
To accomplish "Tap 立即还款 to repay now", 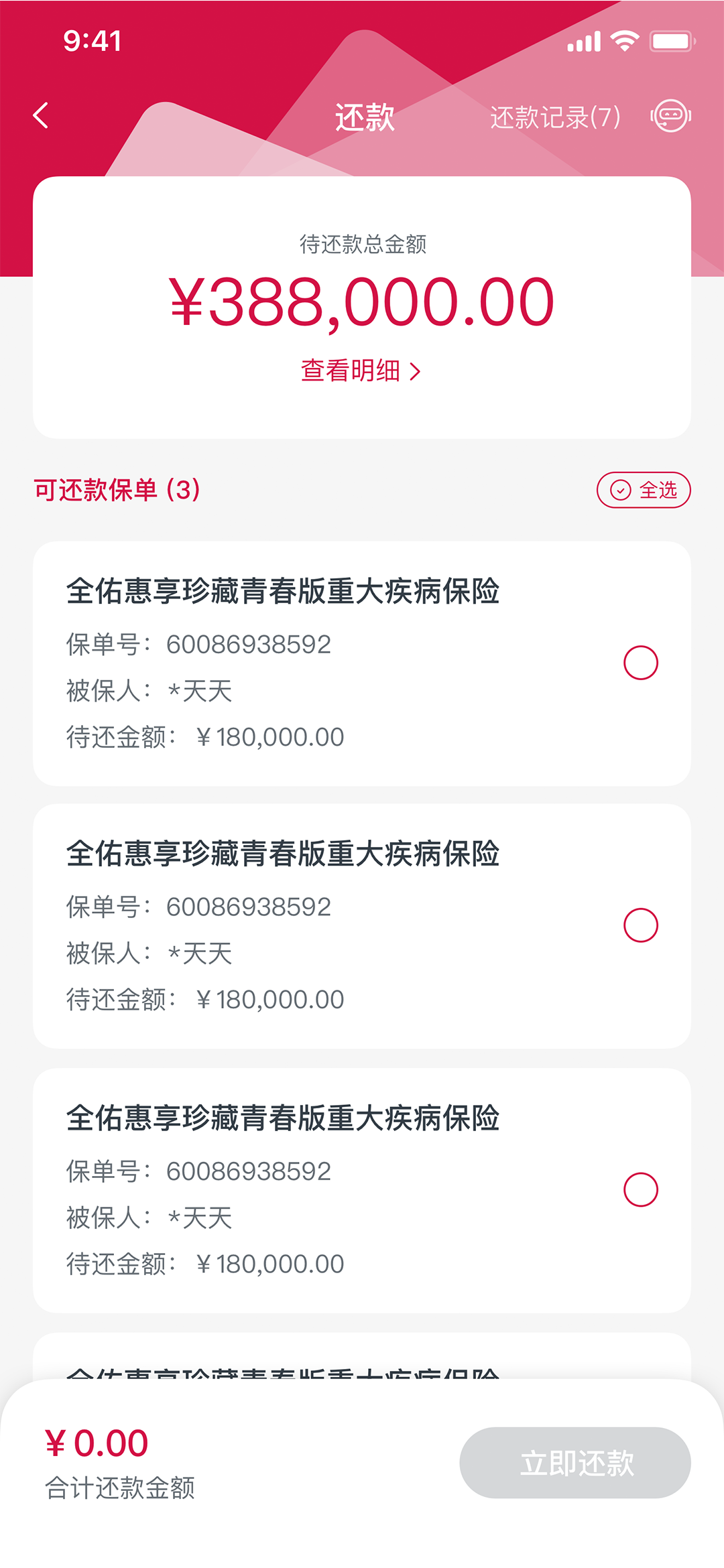I will [575, 1463].
